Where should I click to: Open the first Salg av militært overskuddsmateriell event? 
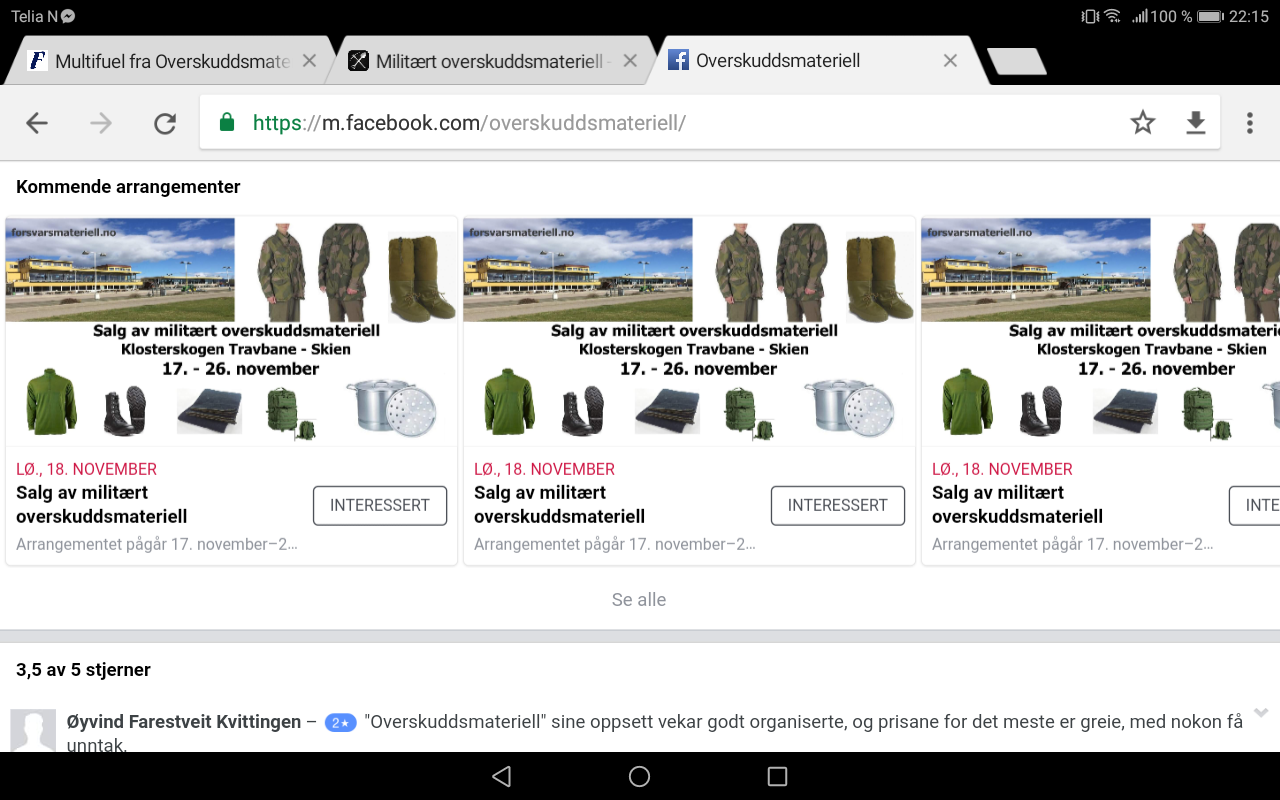tap(102, 504)
